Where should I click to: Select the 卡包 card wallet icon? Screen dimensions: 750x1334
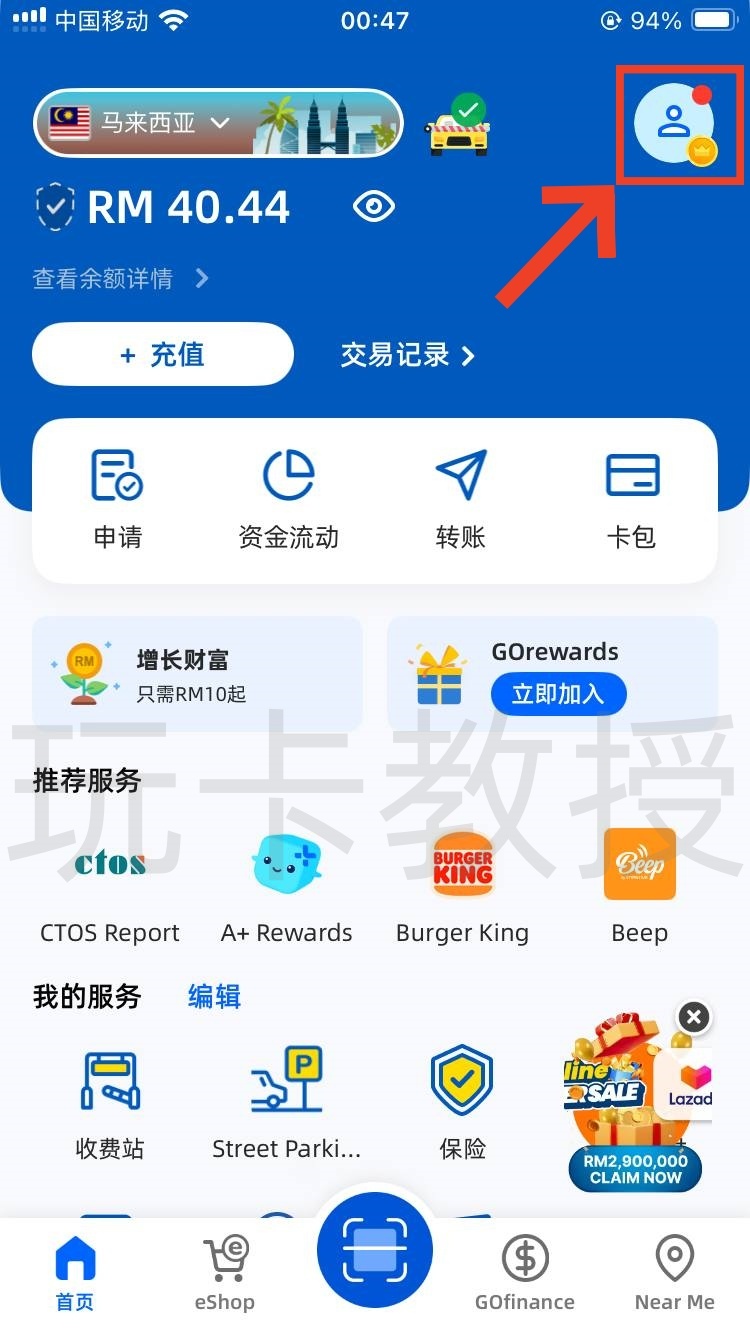click(x=632, y=474)
